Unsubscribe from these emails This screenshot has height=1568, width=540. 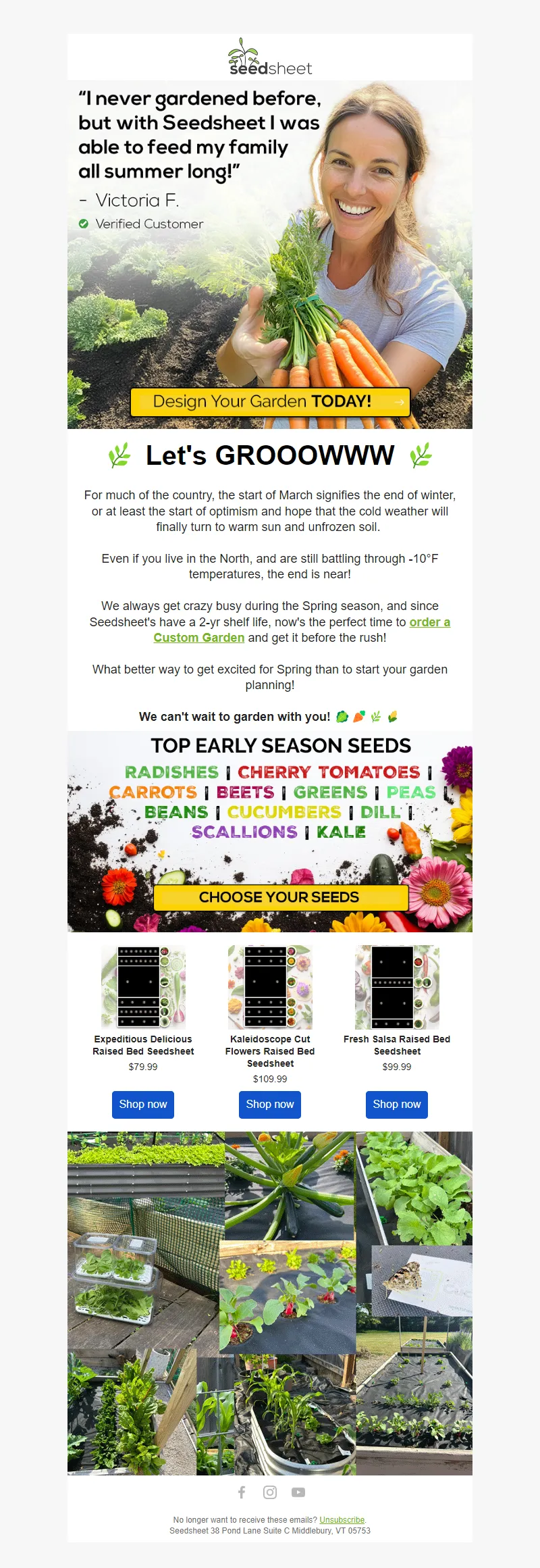click(342, 1519)
